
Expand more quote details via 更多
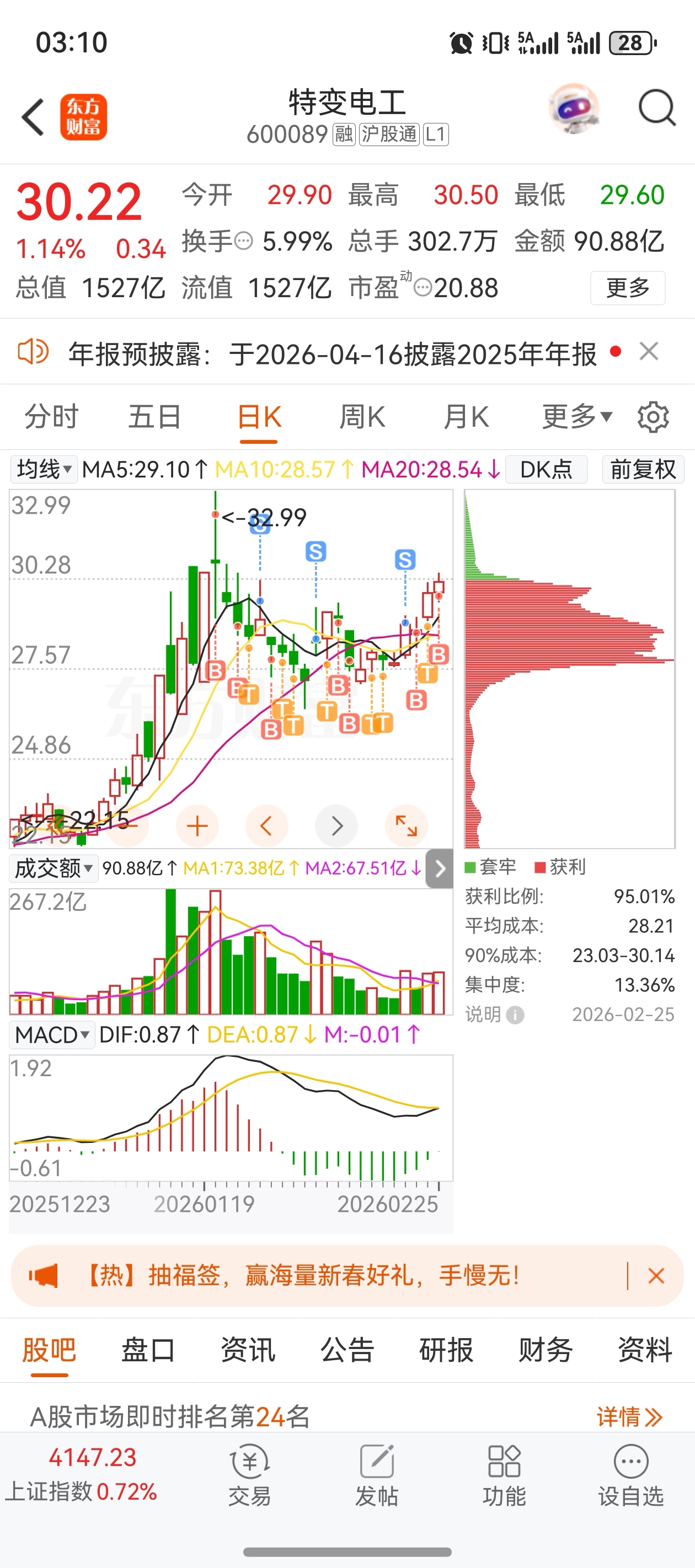point(627,288)
